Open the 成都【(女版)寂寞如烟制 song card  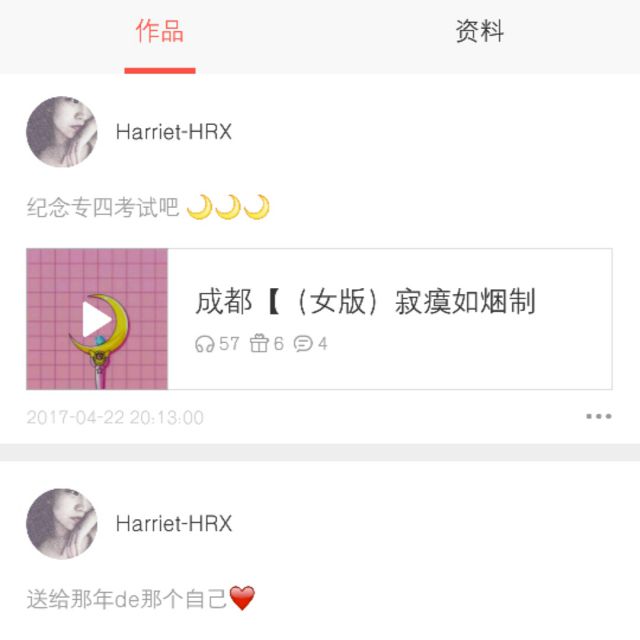point(388,319)
